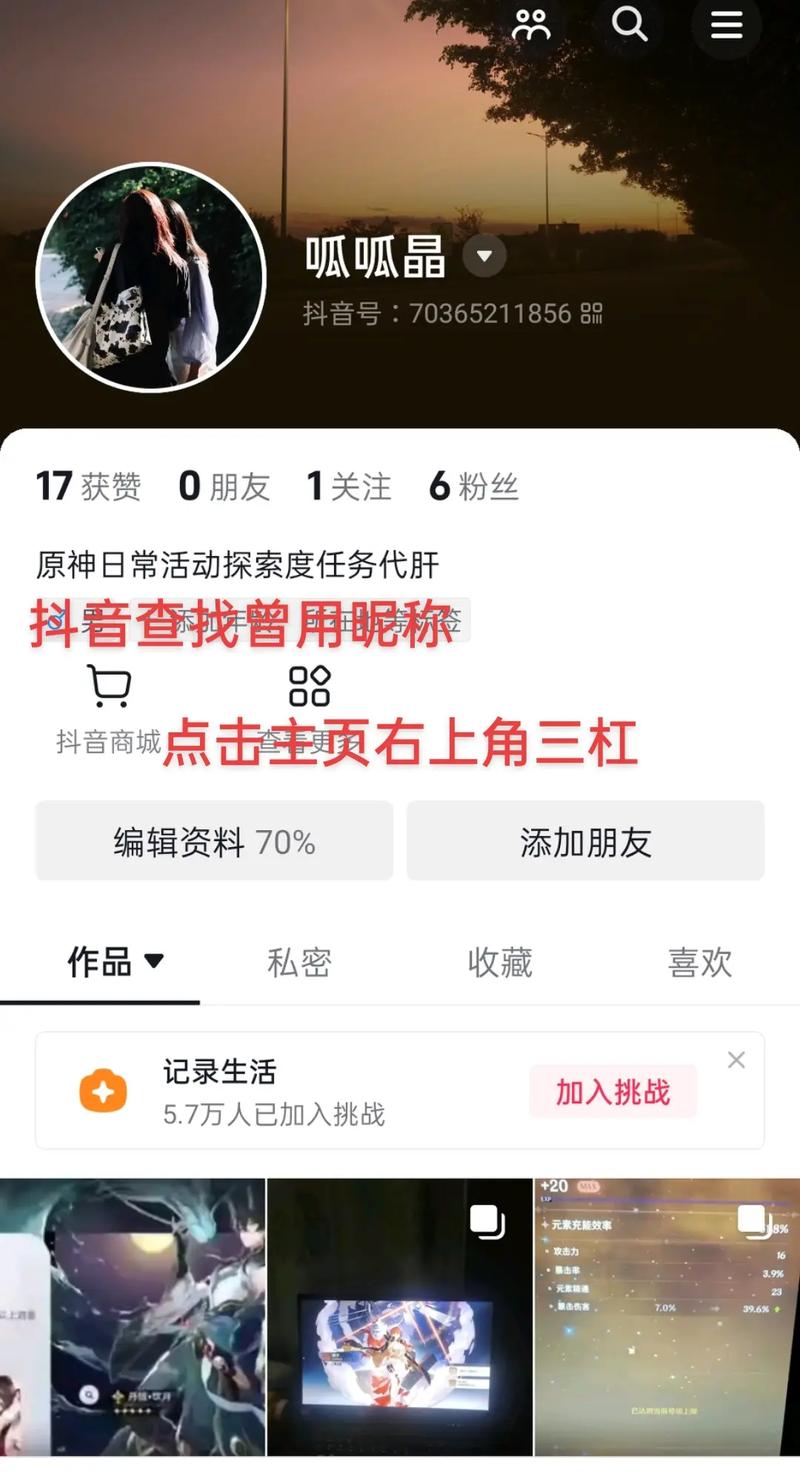Image resolution: width=800 pixels, height=1481 pixels.
Task: Switch to the 收藏 tab
Action: click(499, 962)
